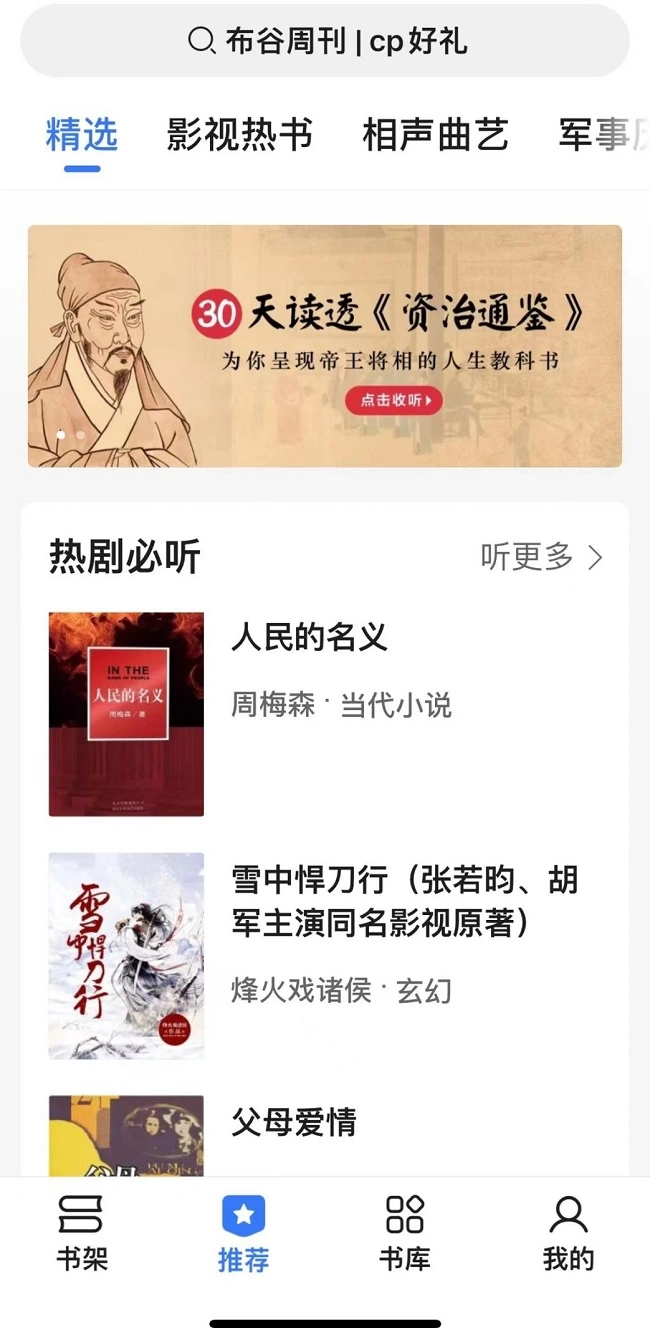The height and width of the screenshot is (1328, 650).
Task: Select the 推荐 bottom tab
Action: click(243, 1233)
